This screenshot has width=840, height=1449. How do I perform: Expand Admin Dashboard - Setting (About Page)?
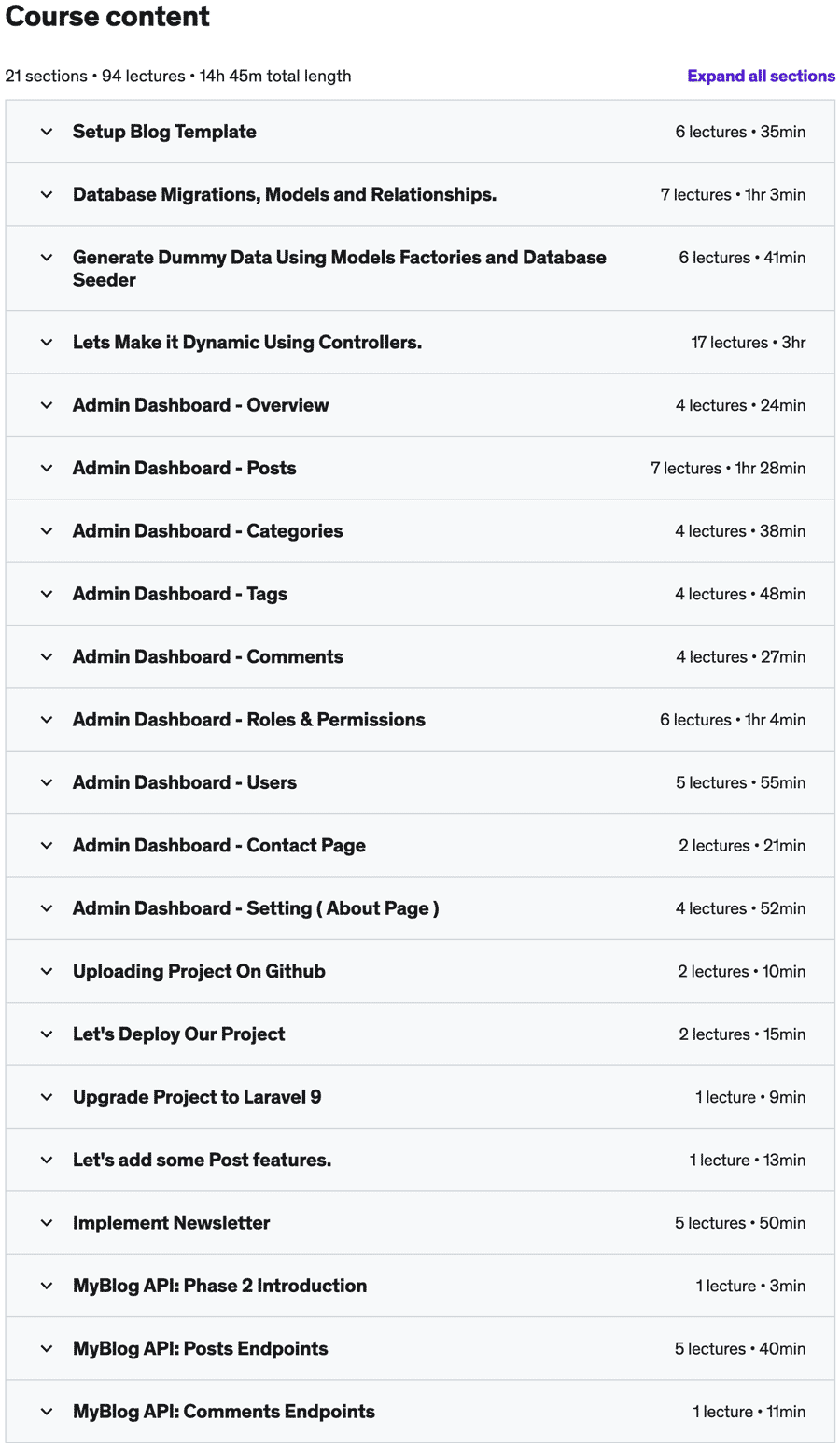(x=420, y=908)
